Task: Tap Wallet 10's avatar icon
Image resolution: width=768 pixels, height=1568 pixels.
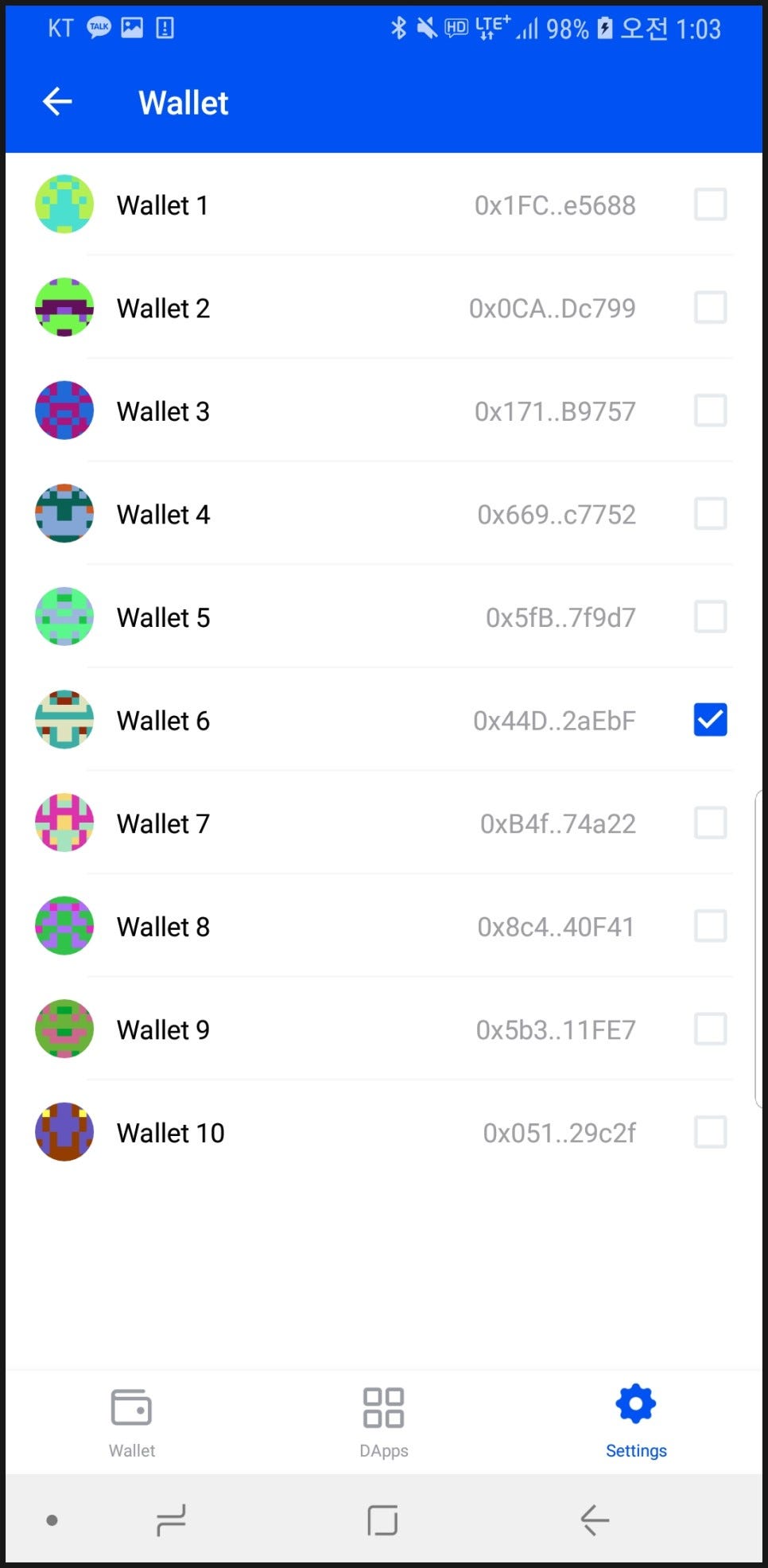Action: (x=64, y=1131)
